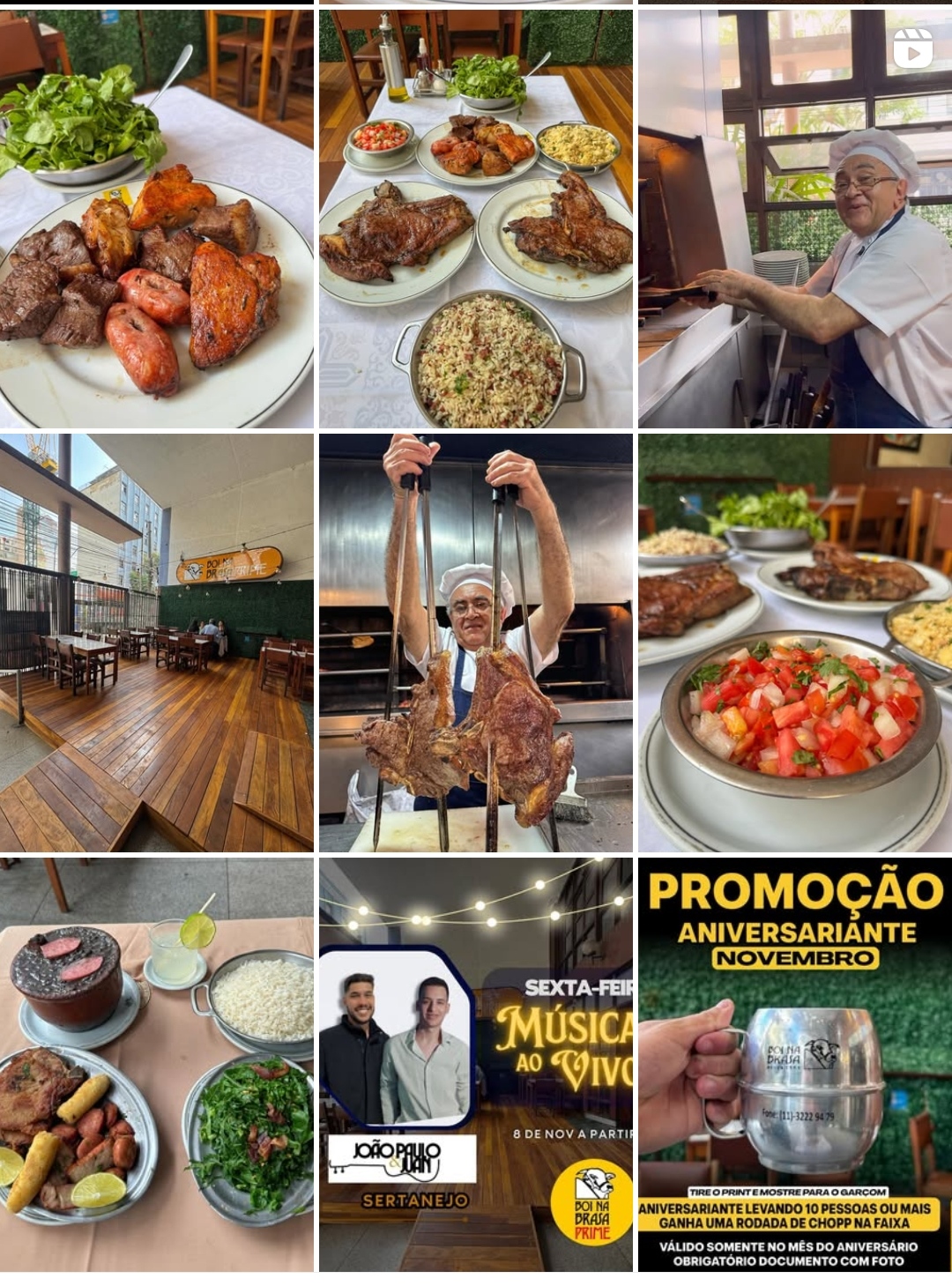Open the grilled meat and sausage plate post
The width and height of the screenshot is (952, 1286).
pyautogui.click(x=156, y=219)
